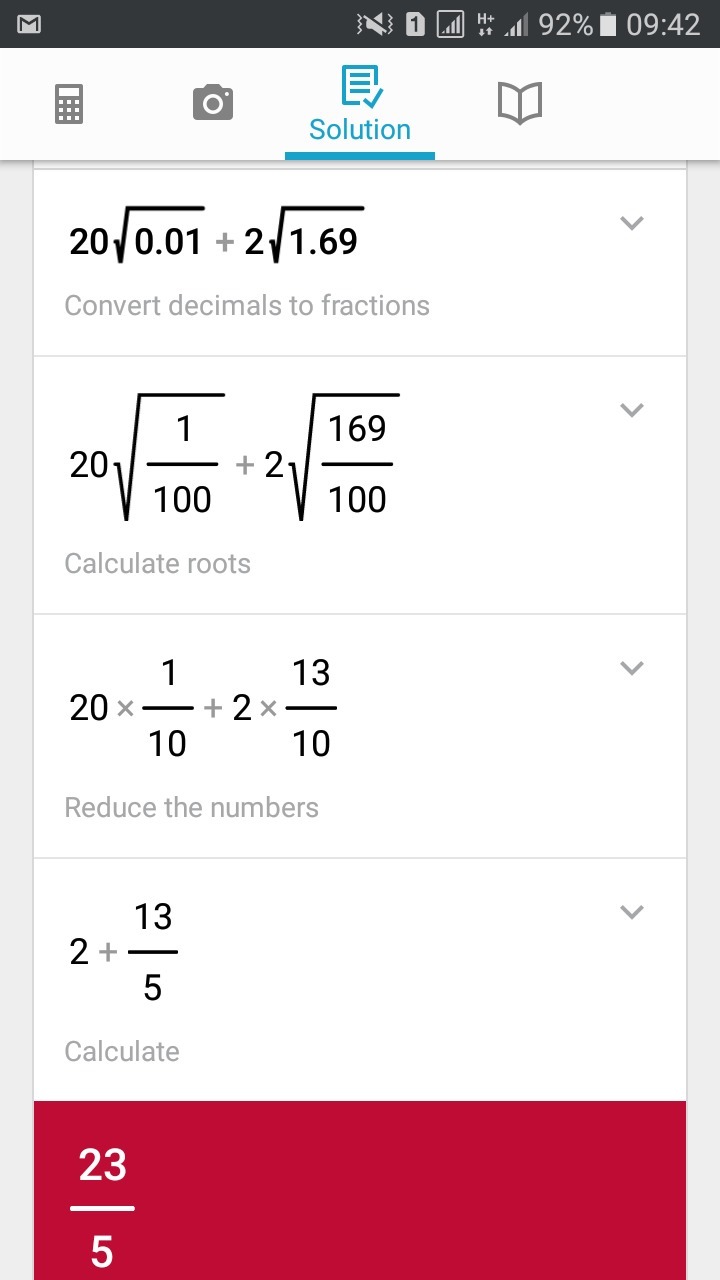Screen dimensions: 720x1280
Task: Open the textbook tab
Action: click(x=519, y=104)
